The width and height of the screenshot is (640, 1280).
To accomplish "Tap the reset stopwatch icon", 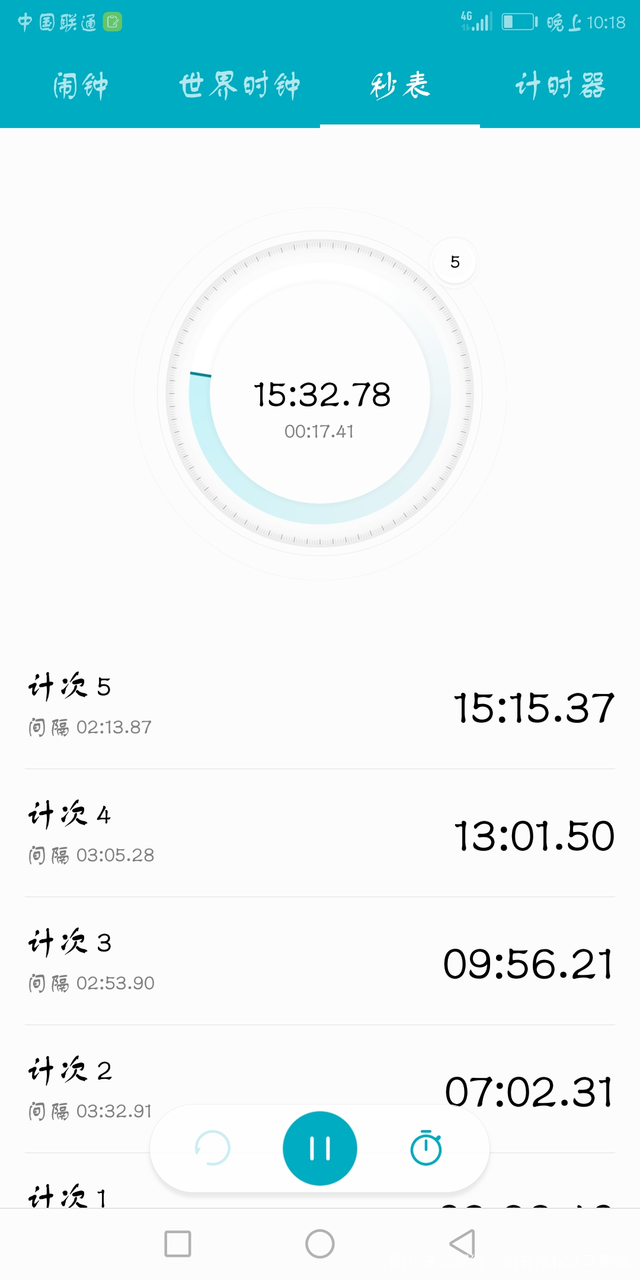I will (x=212, y=1148).
